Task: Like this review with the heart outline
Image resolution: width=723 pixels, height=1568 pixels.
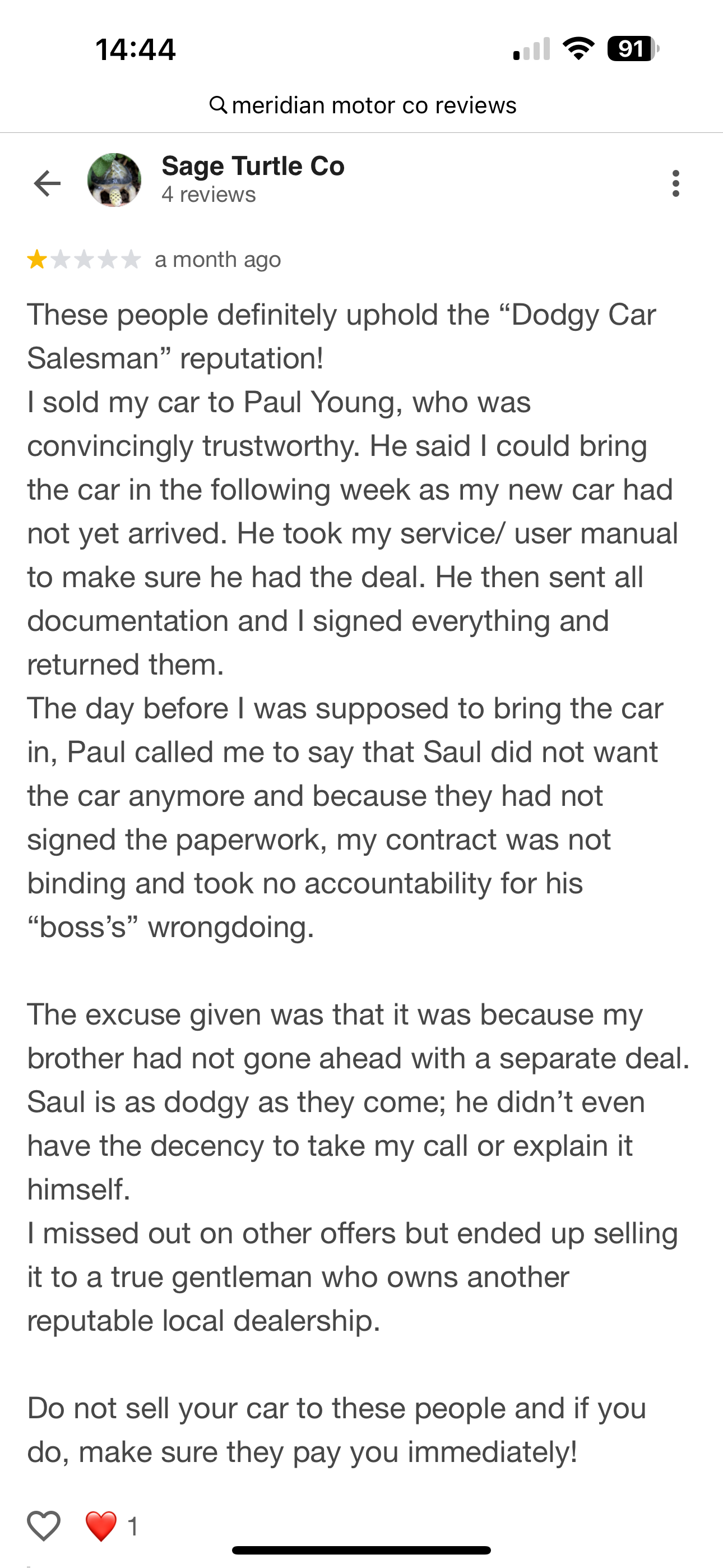Action: (44, 1525)
